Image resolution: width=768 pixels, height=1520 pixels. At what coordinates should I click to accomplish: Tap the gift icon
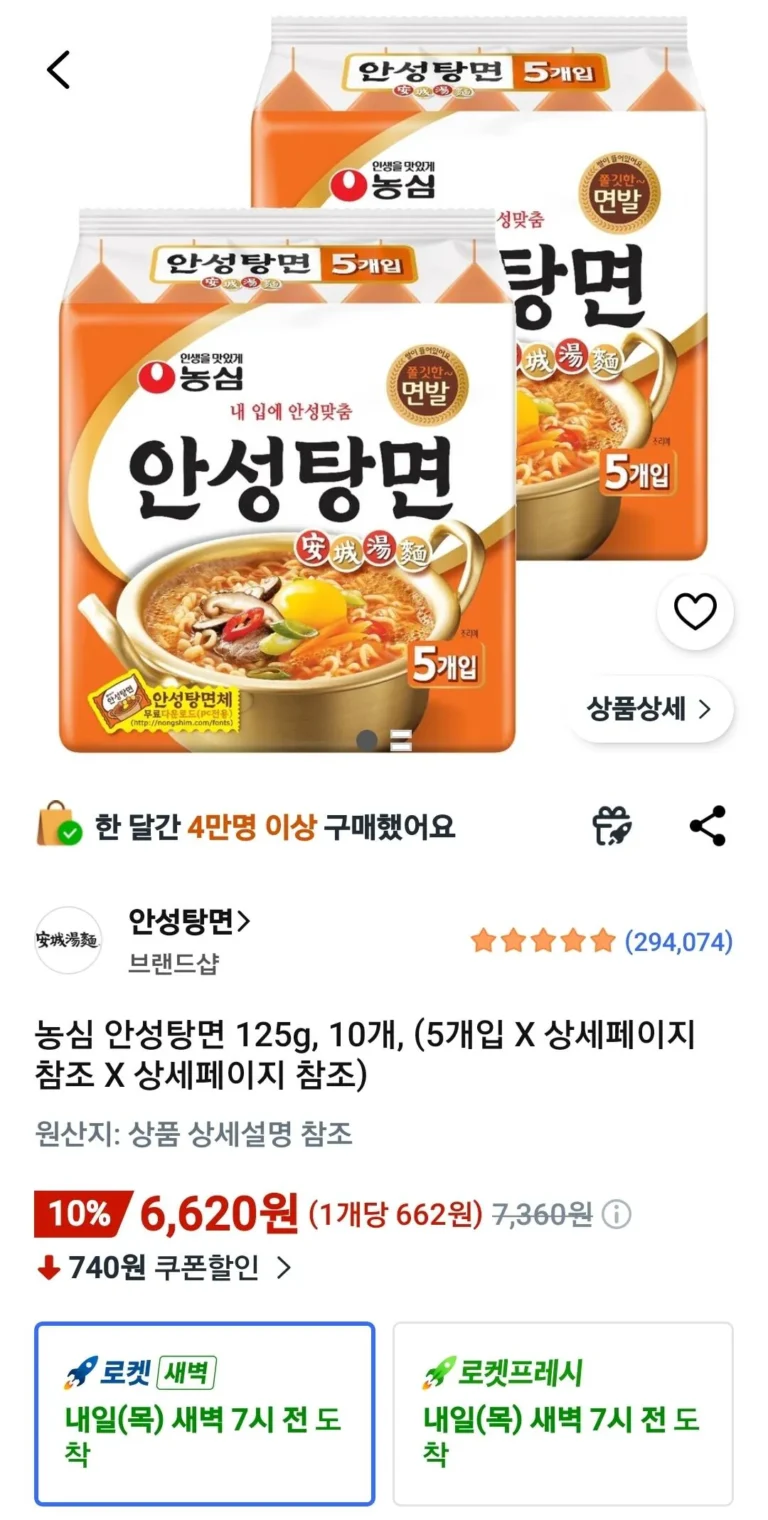click(611, 826)
